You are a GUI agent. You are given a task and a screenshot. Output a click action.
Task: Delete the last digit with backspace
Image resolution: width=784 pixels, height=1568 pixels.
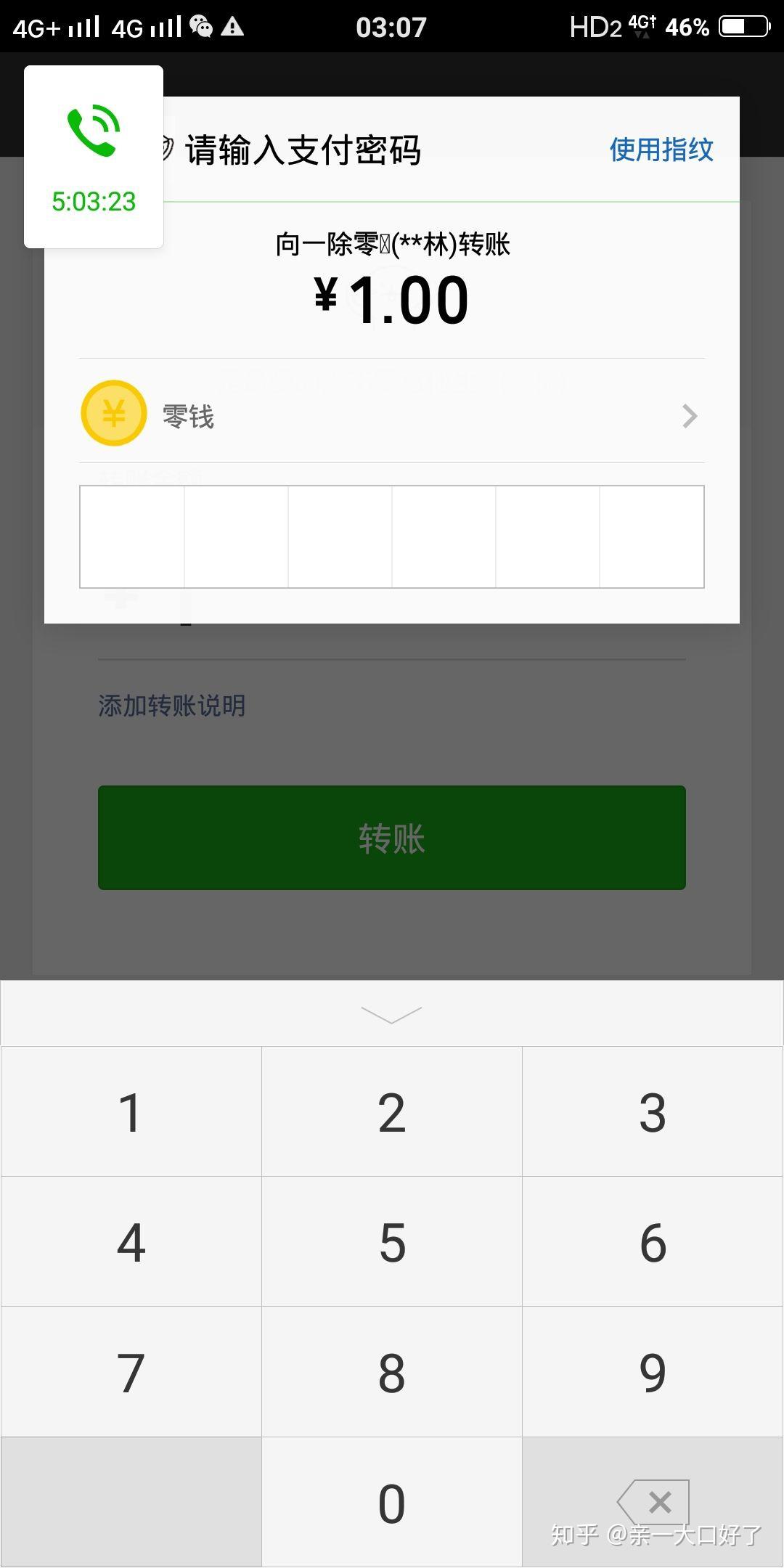click(x=653, y=1501)
